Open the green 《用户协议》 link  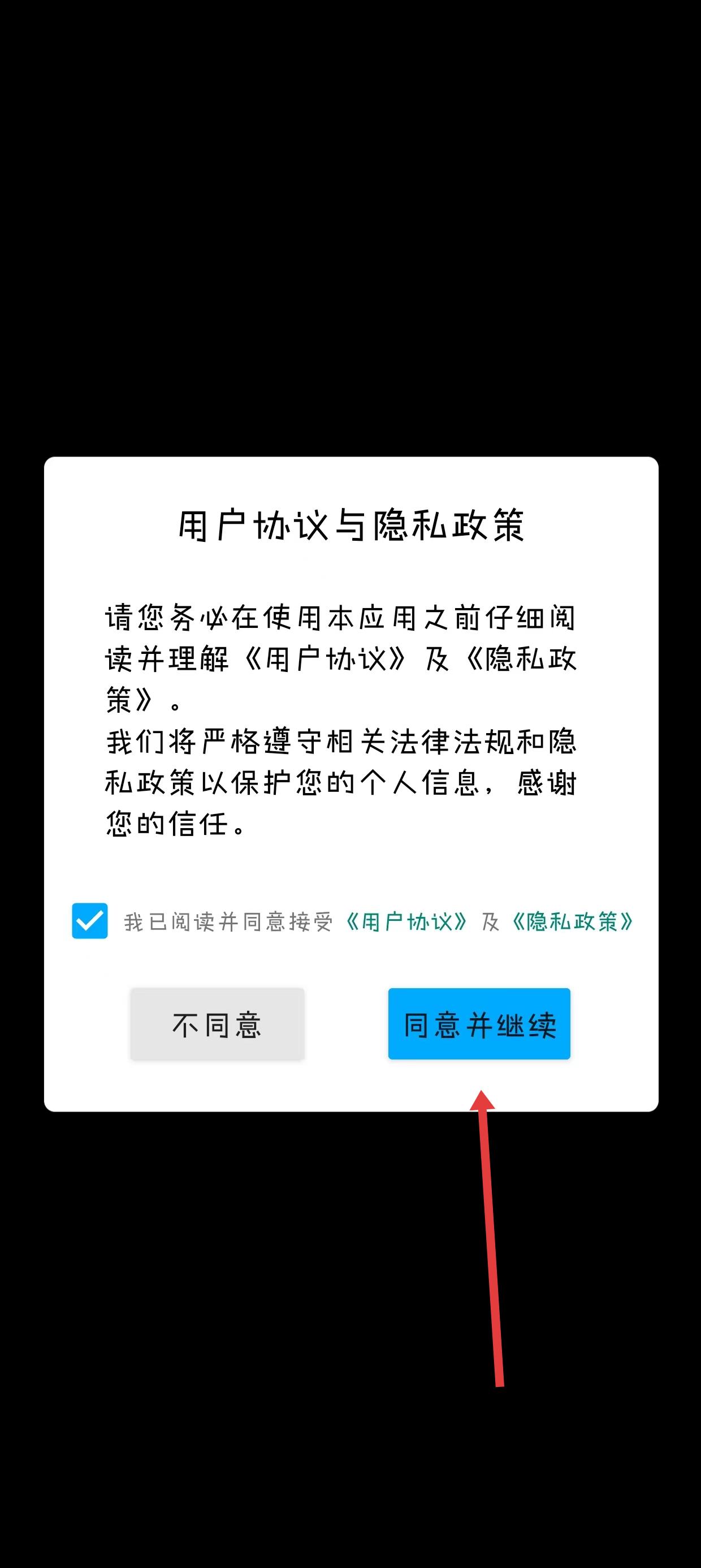(x=406, y=921)
